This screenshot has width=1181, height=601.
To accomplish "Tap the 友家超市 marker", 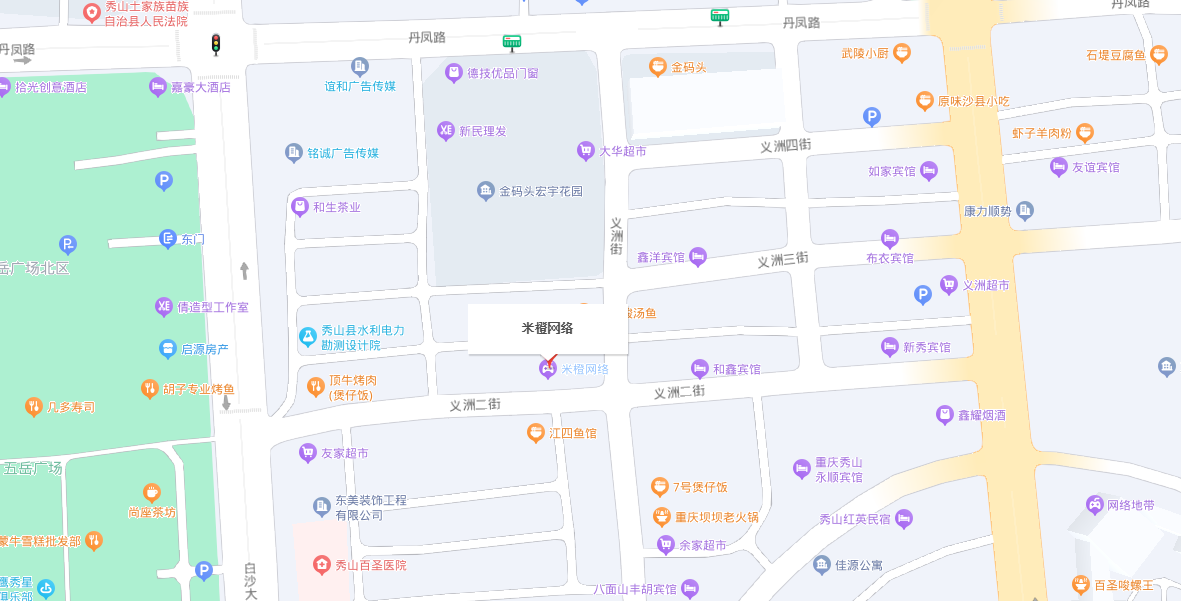I will [x=308, y=453].
